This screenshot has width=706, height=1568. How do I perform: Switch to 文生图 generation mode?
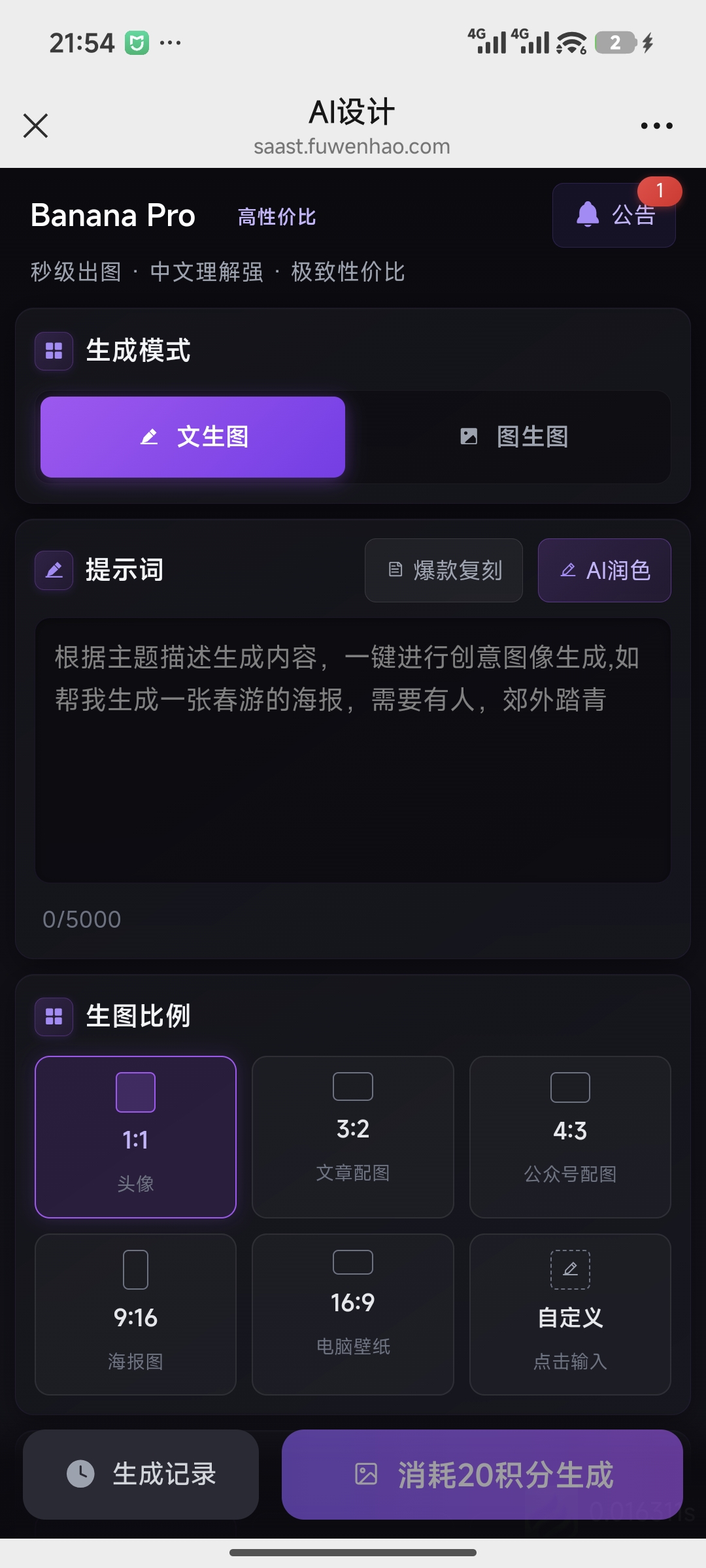(193, 436)
